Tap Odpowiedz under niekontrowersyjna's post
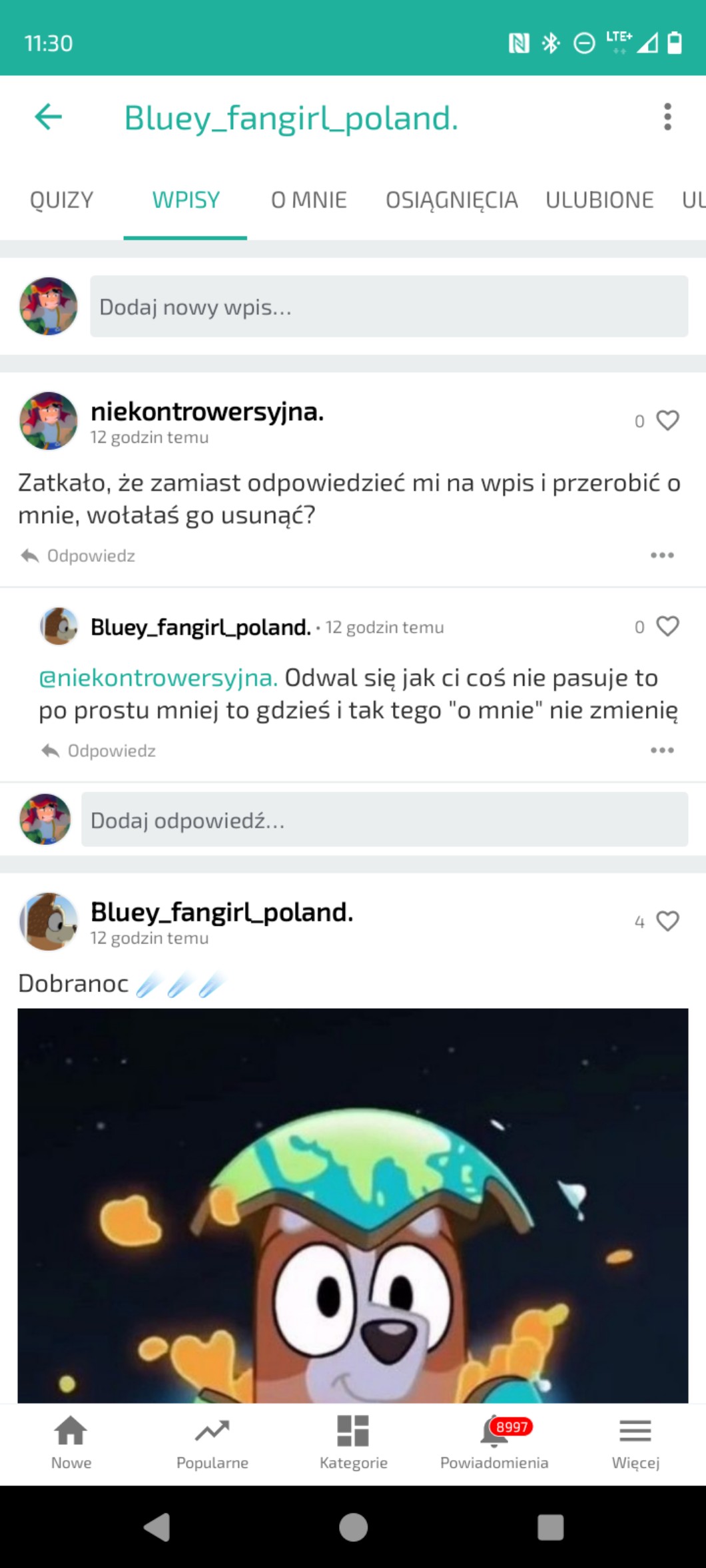The image size is (706, 1568). pos(79,556)
